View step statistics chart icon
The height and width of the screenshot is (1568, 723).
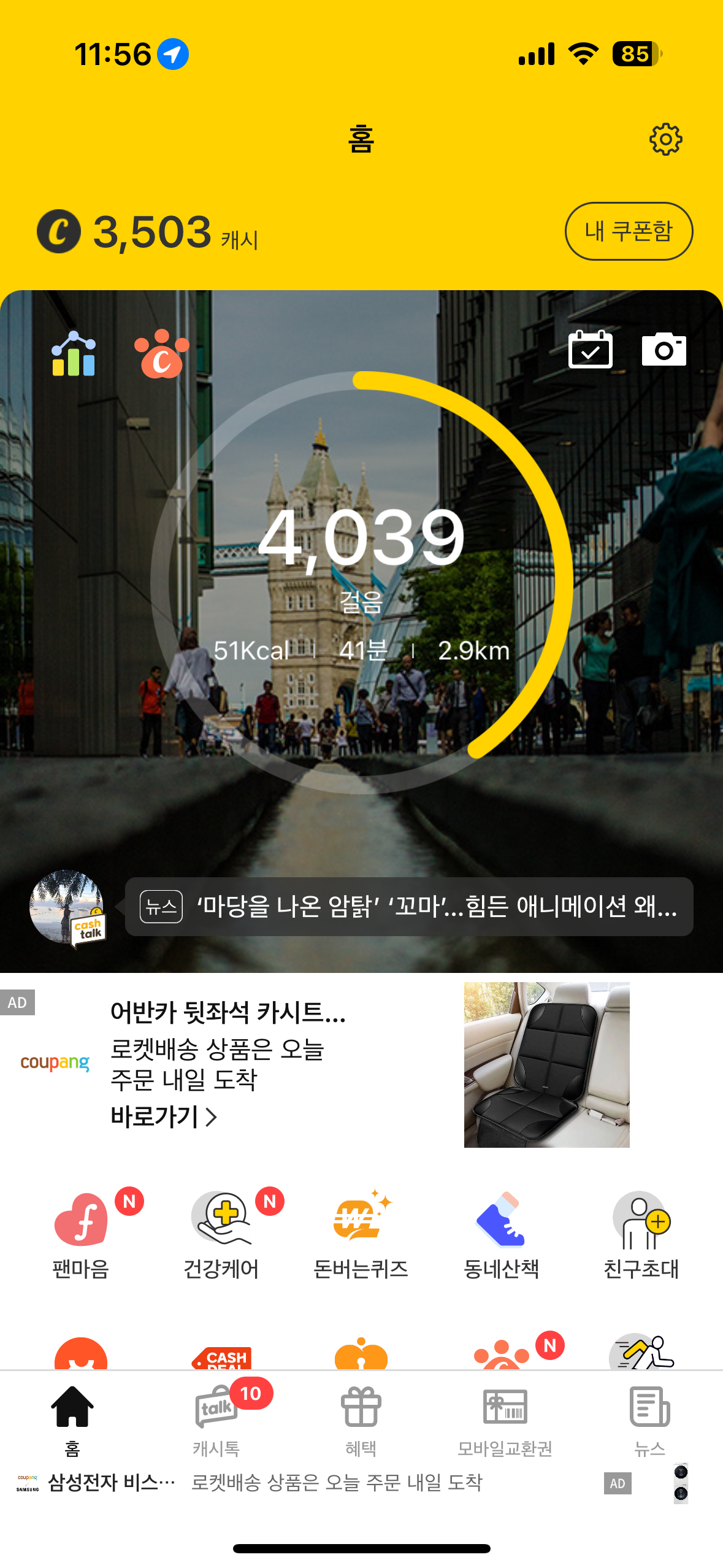point(74,354)
